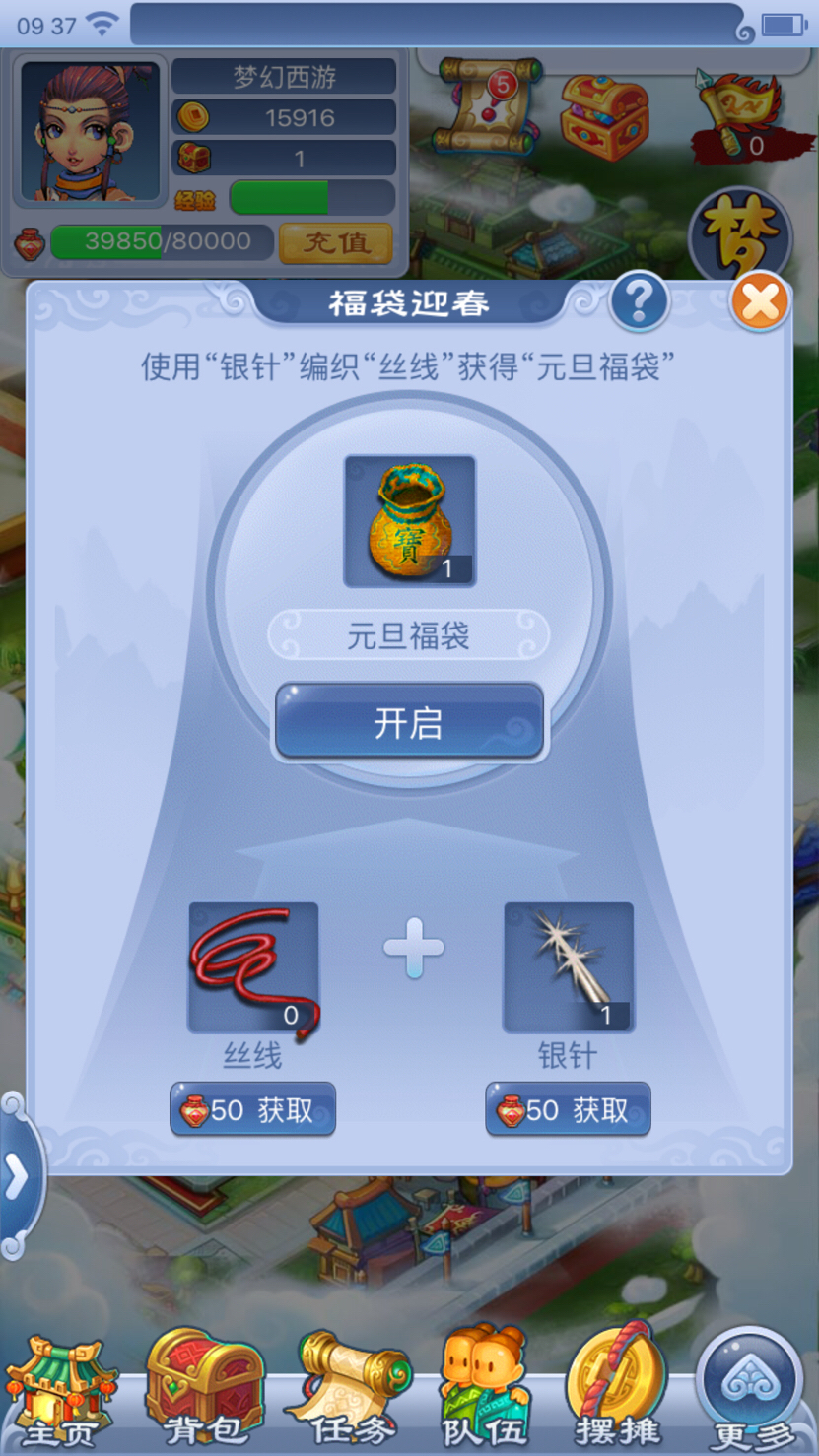This screenshot has height=1456, width=819.
Task: Get 丝线 for 50
Action: [253, 1110]
